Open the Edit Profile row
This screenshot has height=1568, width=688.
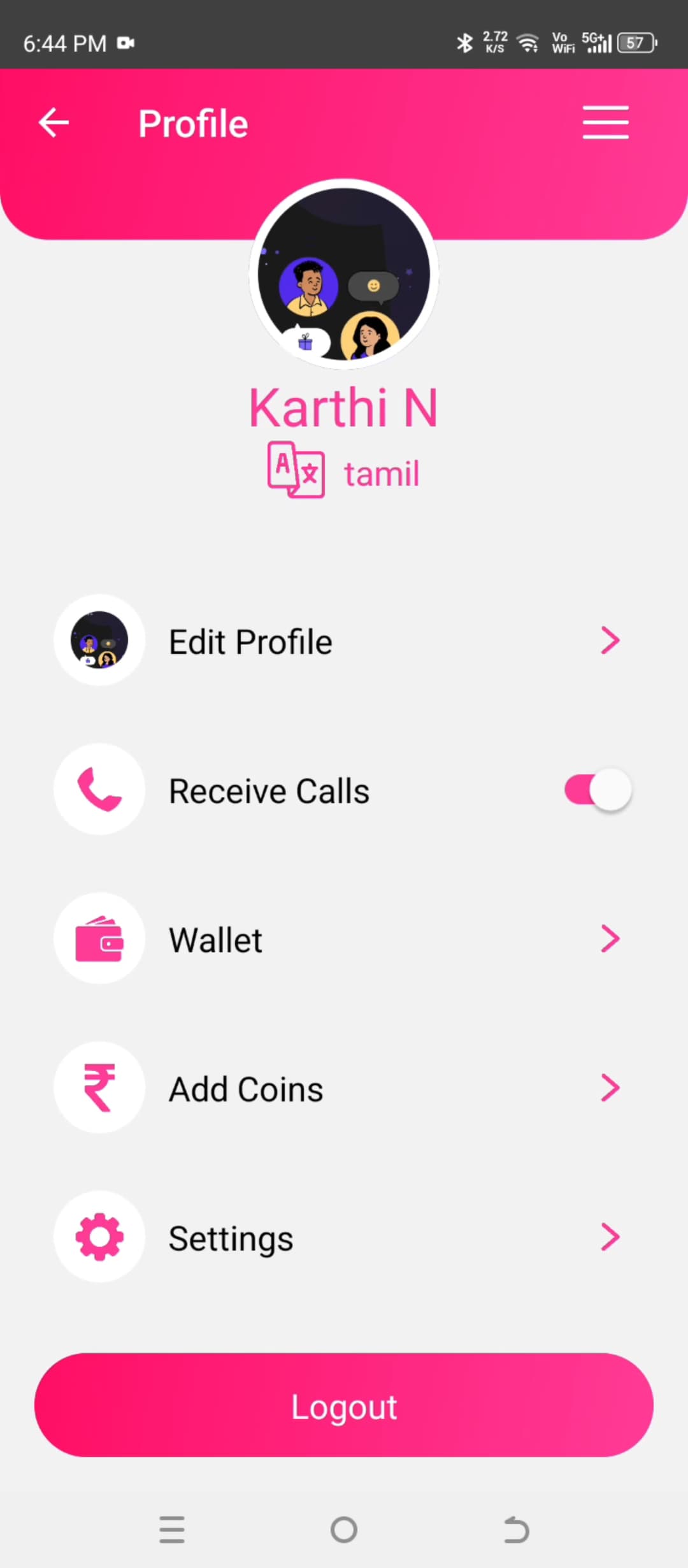point(344,641)
